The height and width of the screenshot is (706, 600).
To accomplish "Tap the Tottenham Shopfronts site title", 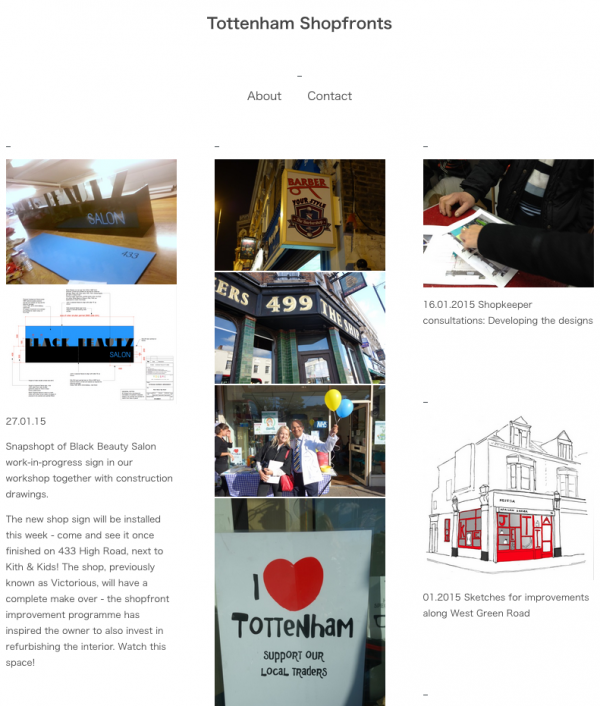I will (x=299, y=23).
